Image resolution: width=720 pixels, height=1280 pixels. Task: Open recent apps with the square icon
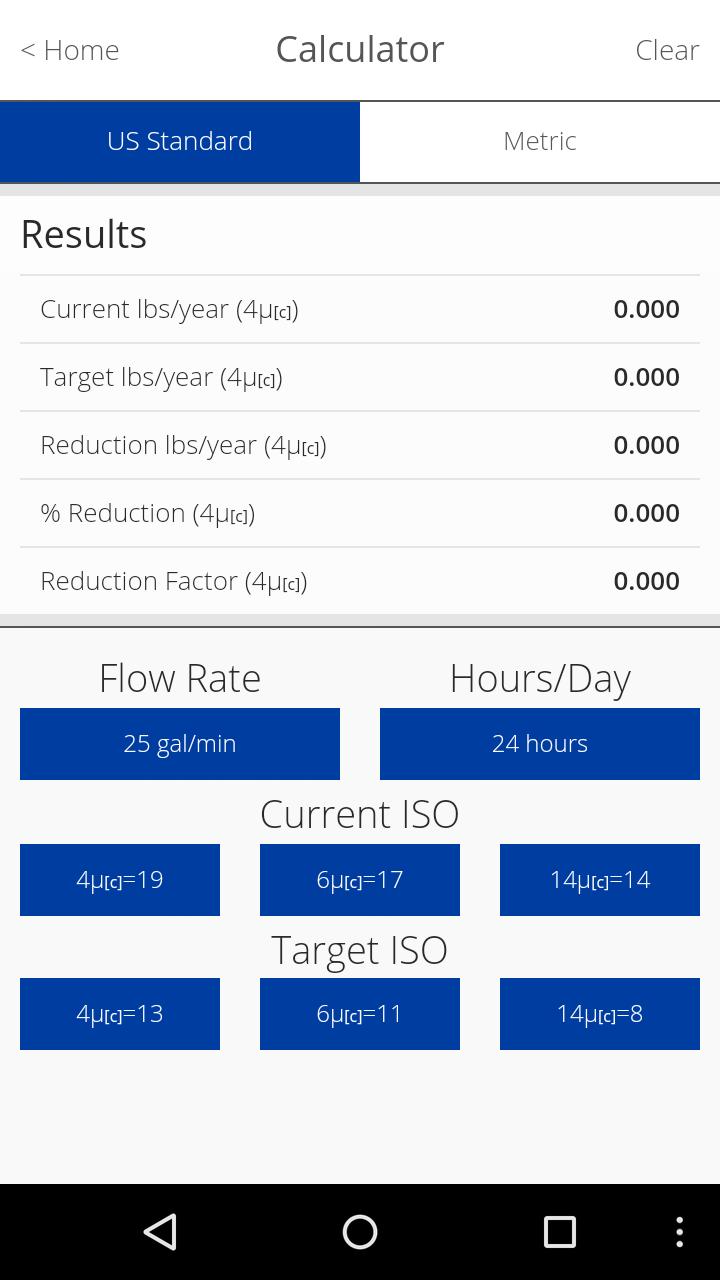(x=560, y=1232)
